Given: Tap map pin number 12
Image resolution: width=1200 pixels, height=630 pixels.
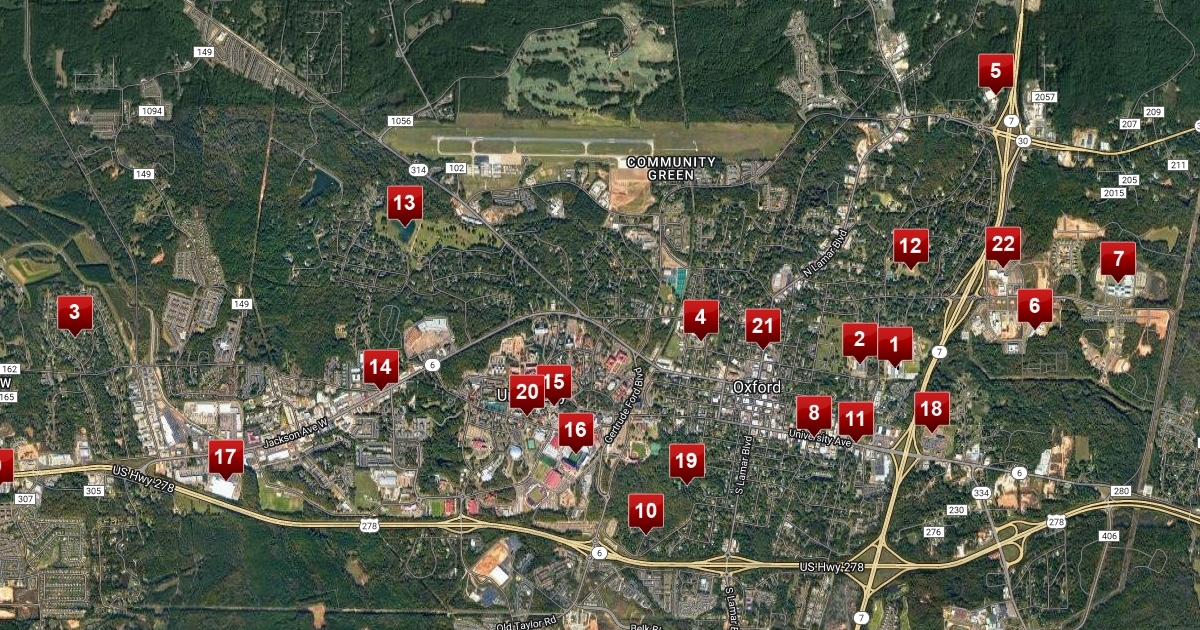Looking at the screenshot, I should 910,245.
